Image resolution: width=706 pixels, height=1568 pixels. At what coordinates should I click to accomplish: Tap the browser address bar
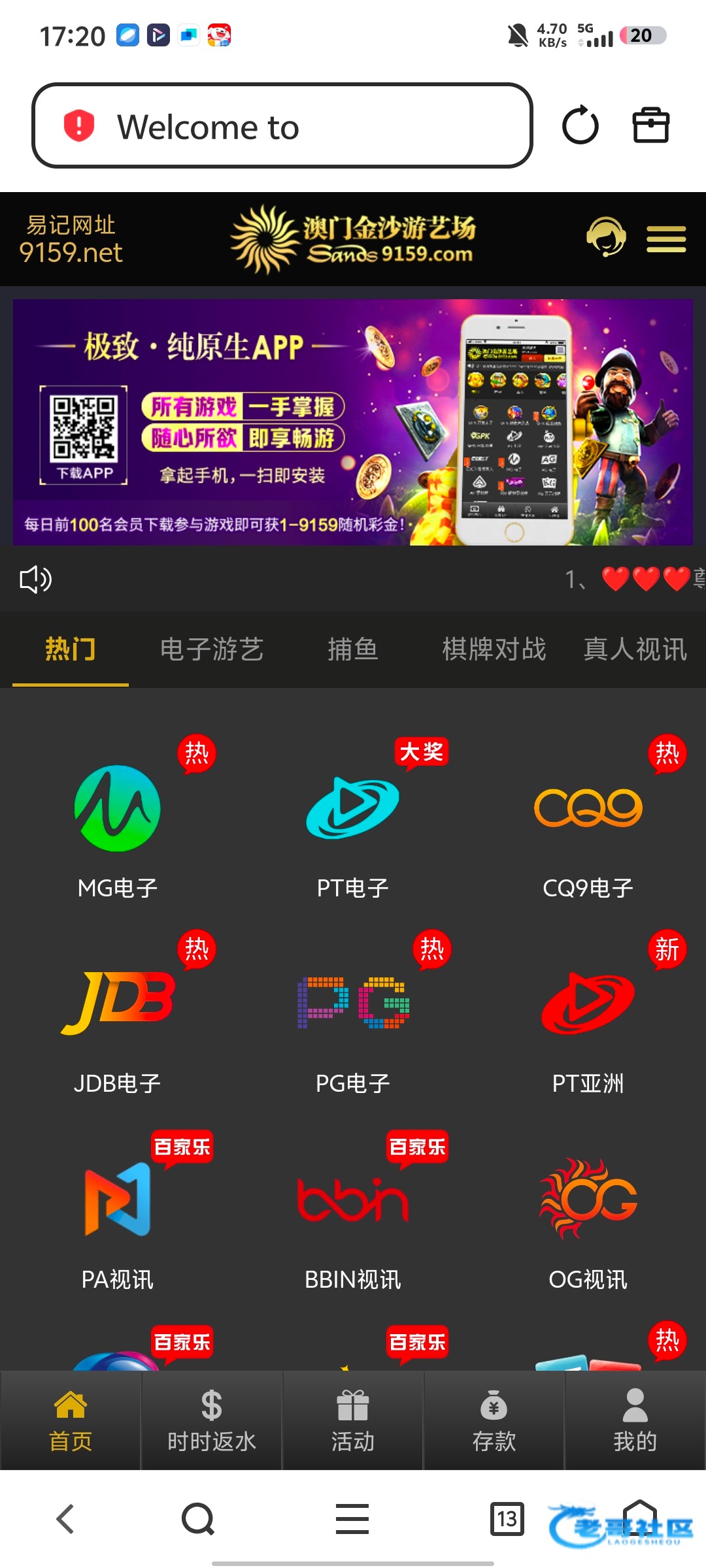281,126
